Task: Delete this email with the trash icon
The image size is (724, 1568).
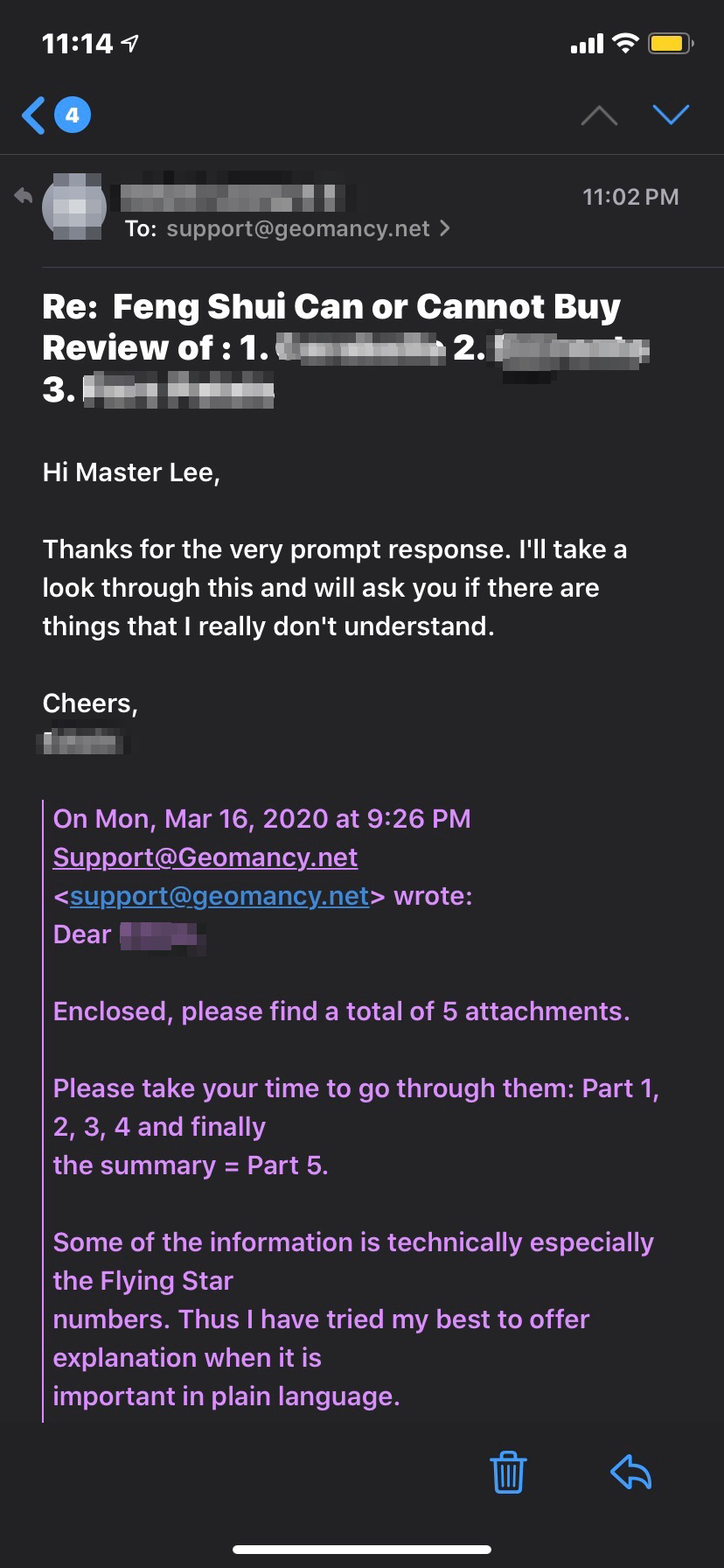Action: (508, 1471)
